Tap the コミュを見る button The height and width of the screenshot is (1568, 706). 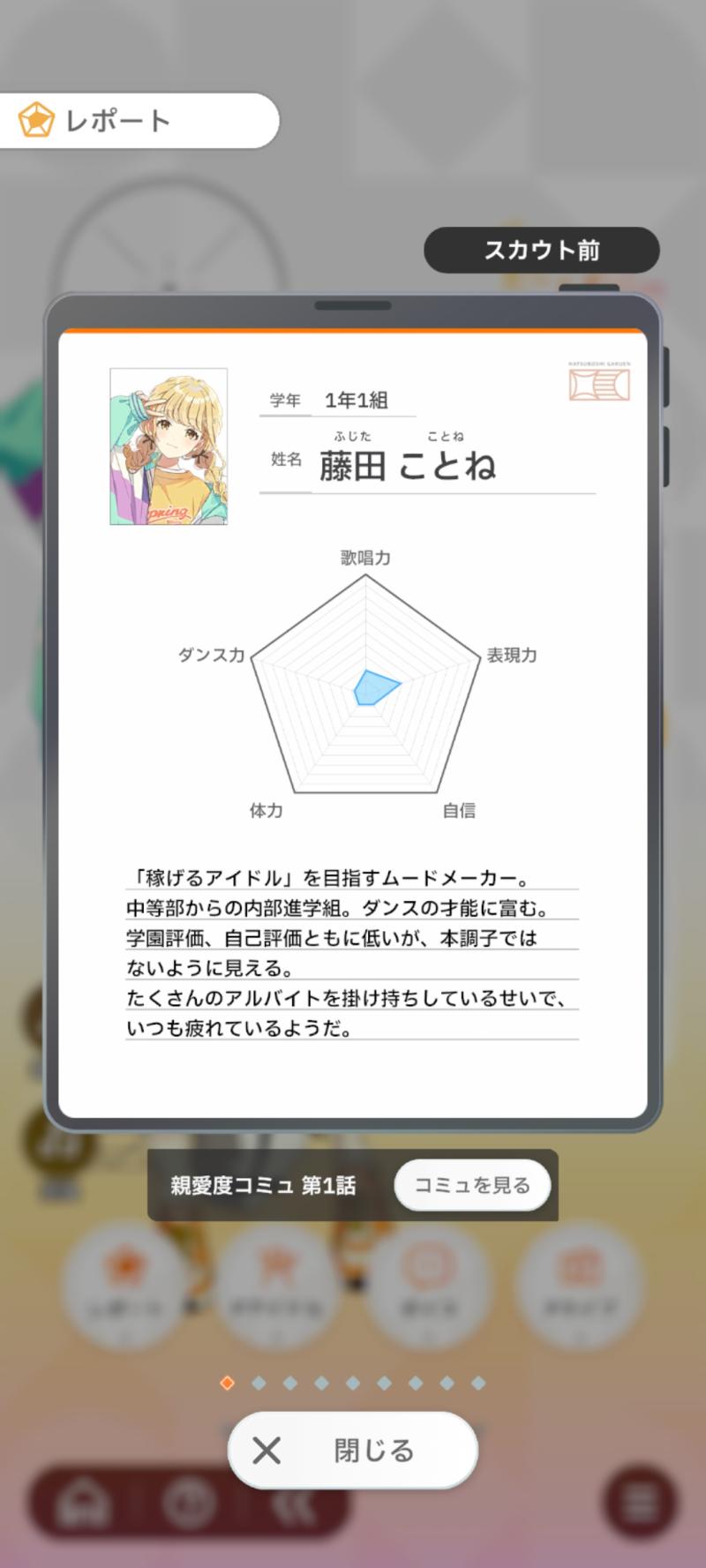(472, 1185)
